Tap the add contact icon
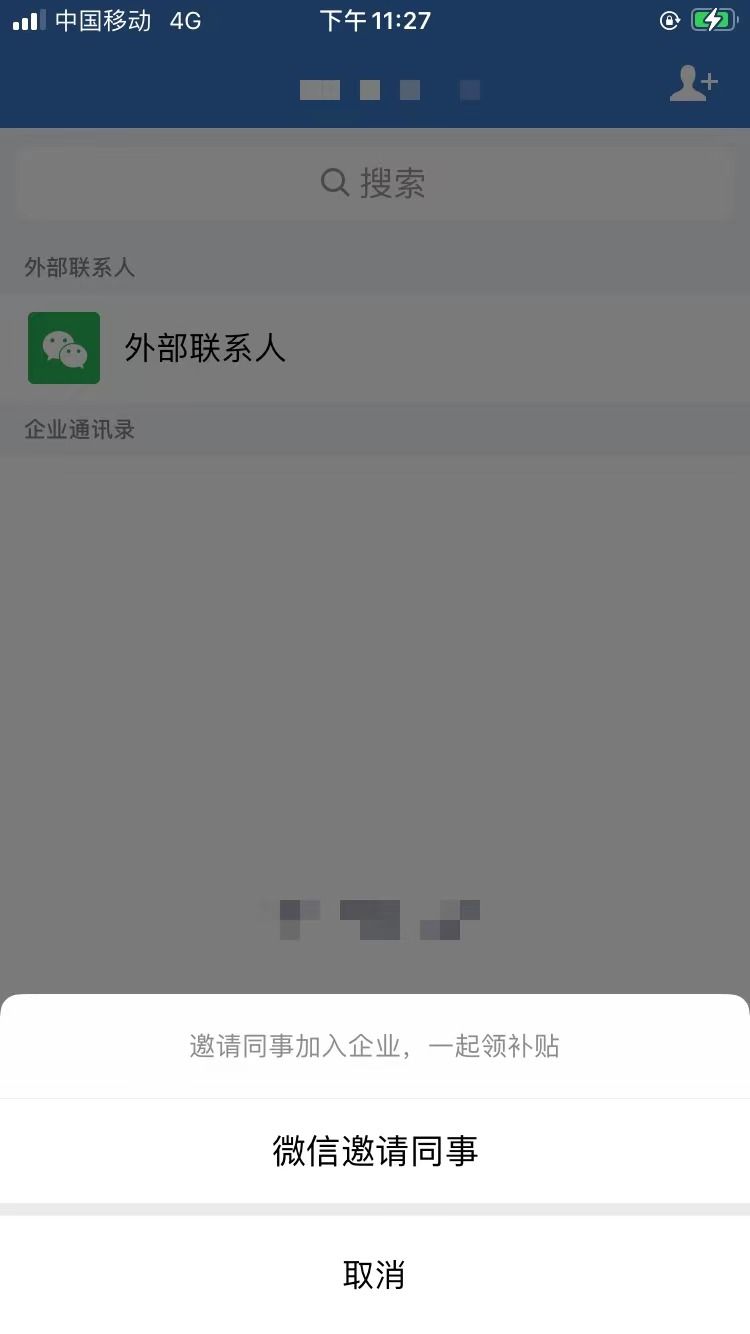Image resolution: width=750 pixels, height=1334 pixels. point(693,84)
